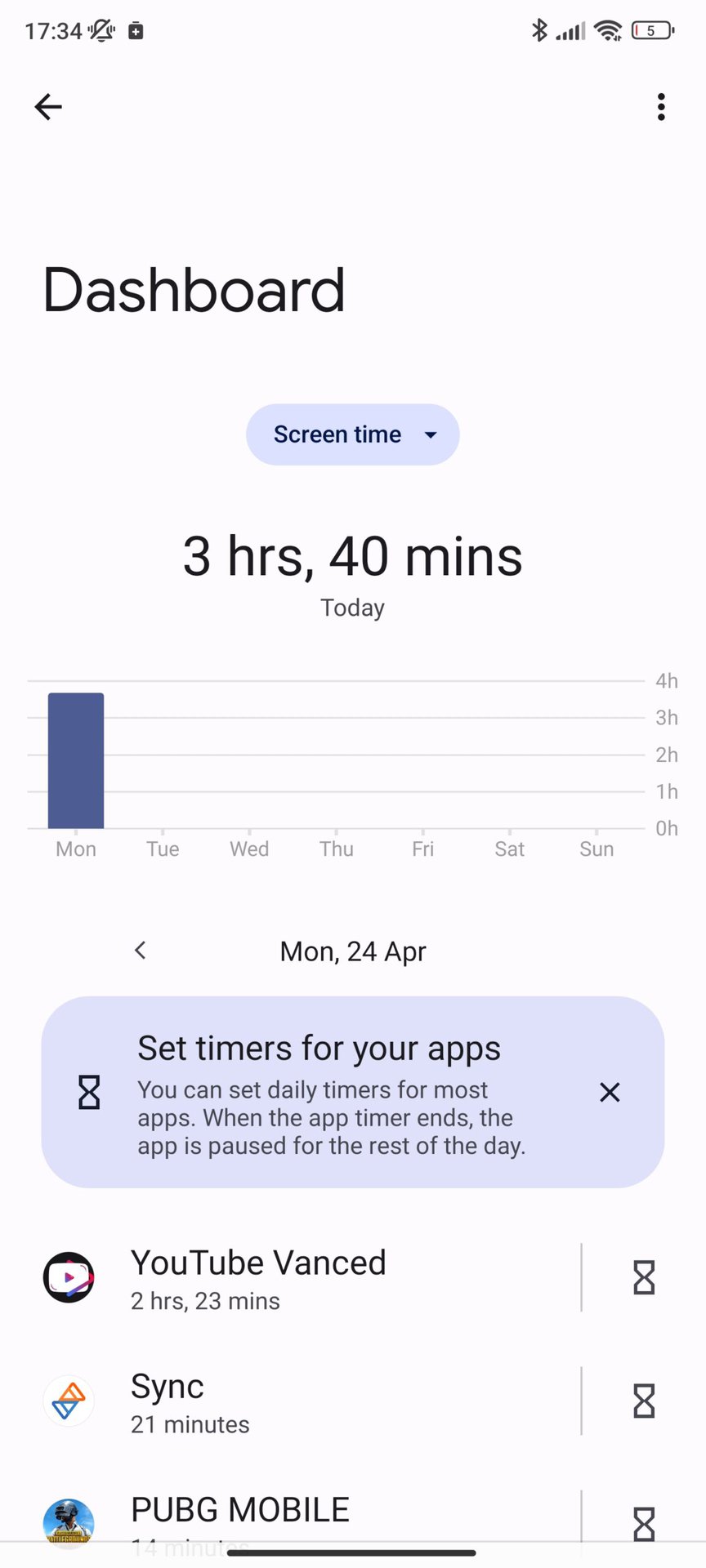The width and height of the screenshot is (706, 1568).
Task: Open YouTube Vanced usage details
Action: tap(311, 1278)
